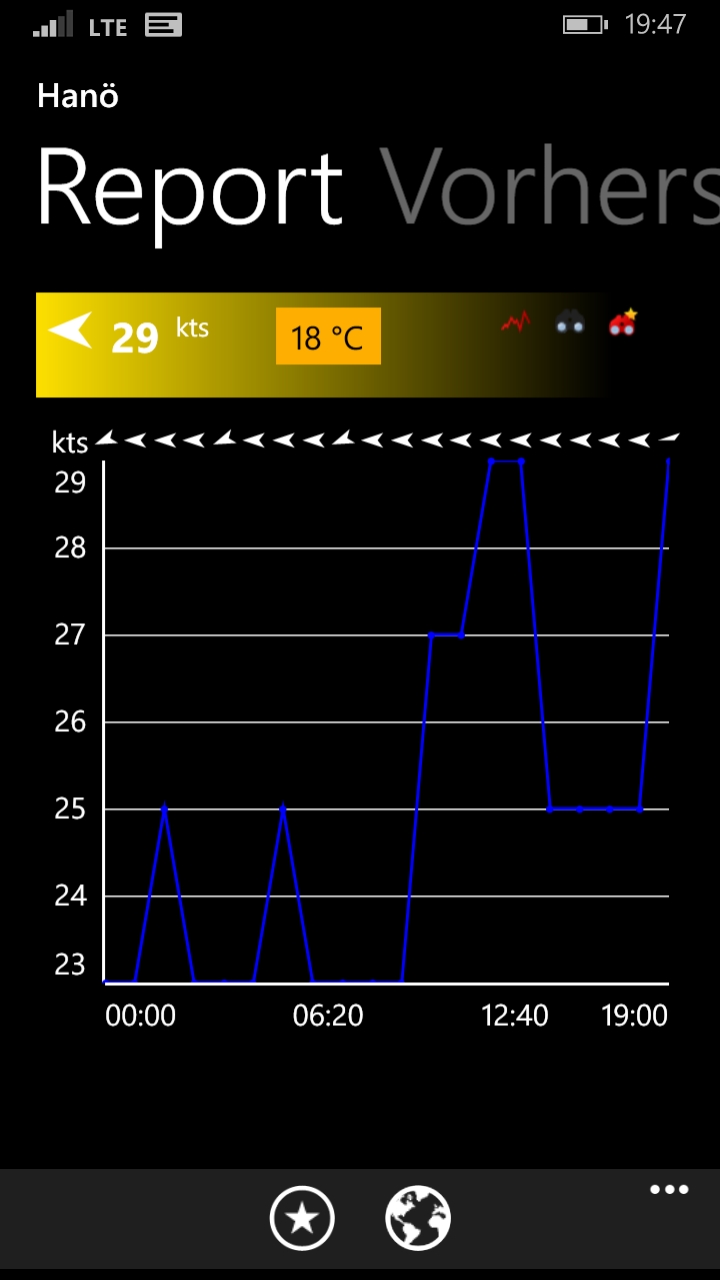Tap the black binoculars icon
Viewport: 720px width, 1280px height.
point(570,322)
